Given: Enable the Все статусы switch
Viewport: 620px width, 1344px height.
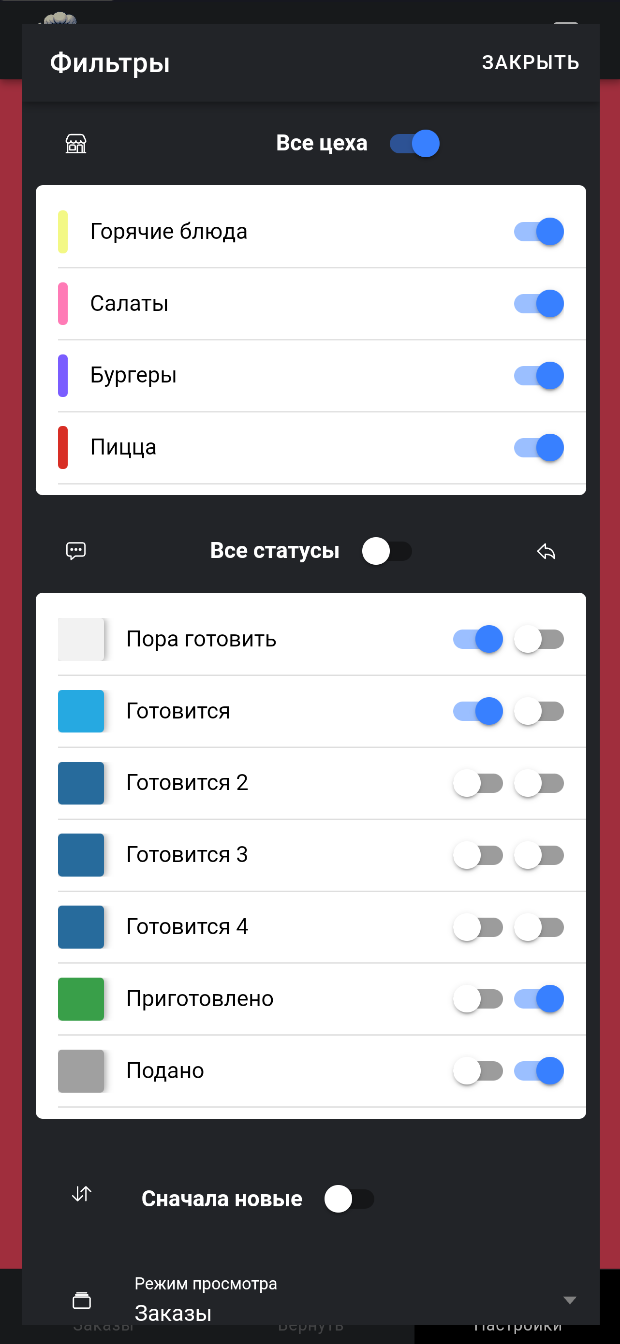Looking at the screenshot, I should [387, 551].
